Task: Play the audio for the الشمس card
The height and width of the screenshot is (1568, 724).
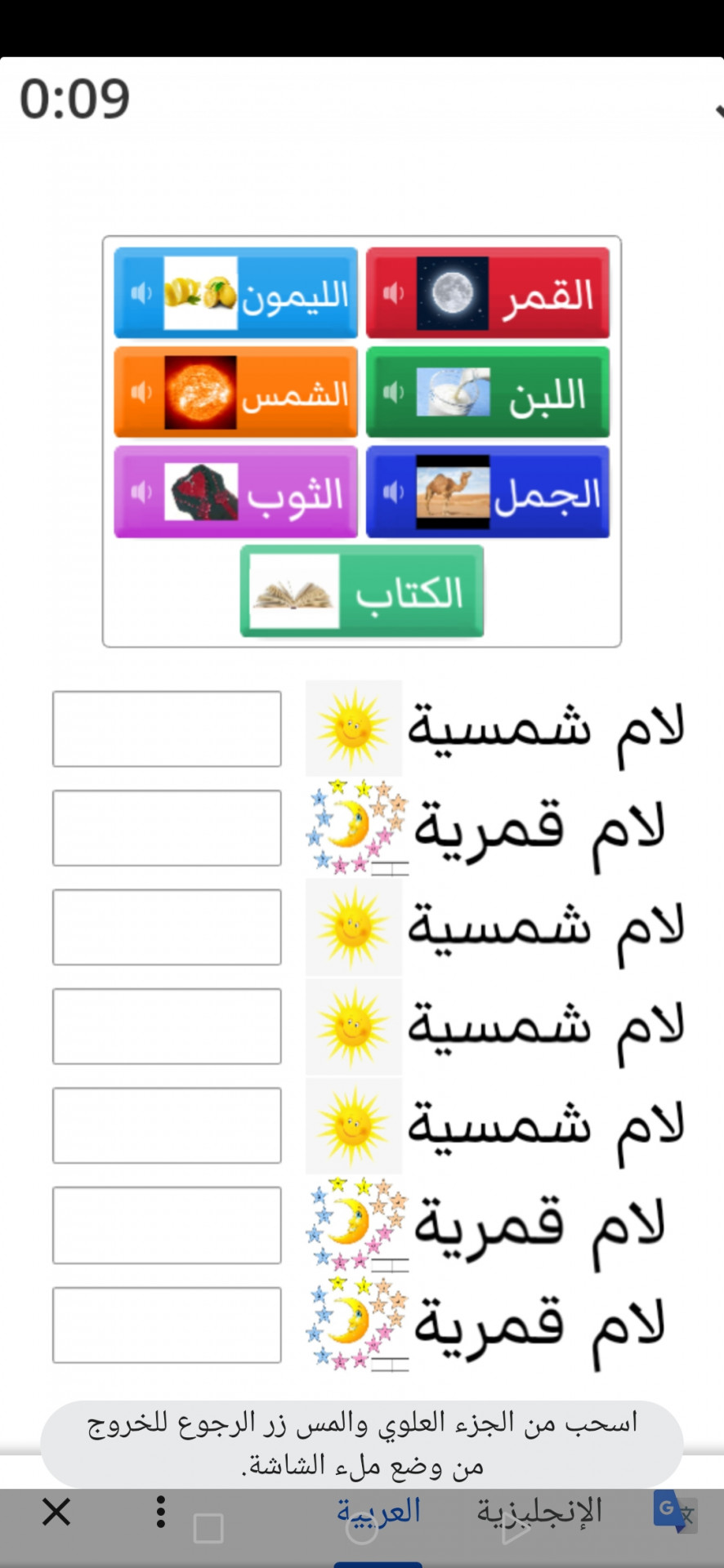Action: click(141, 392)
